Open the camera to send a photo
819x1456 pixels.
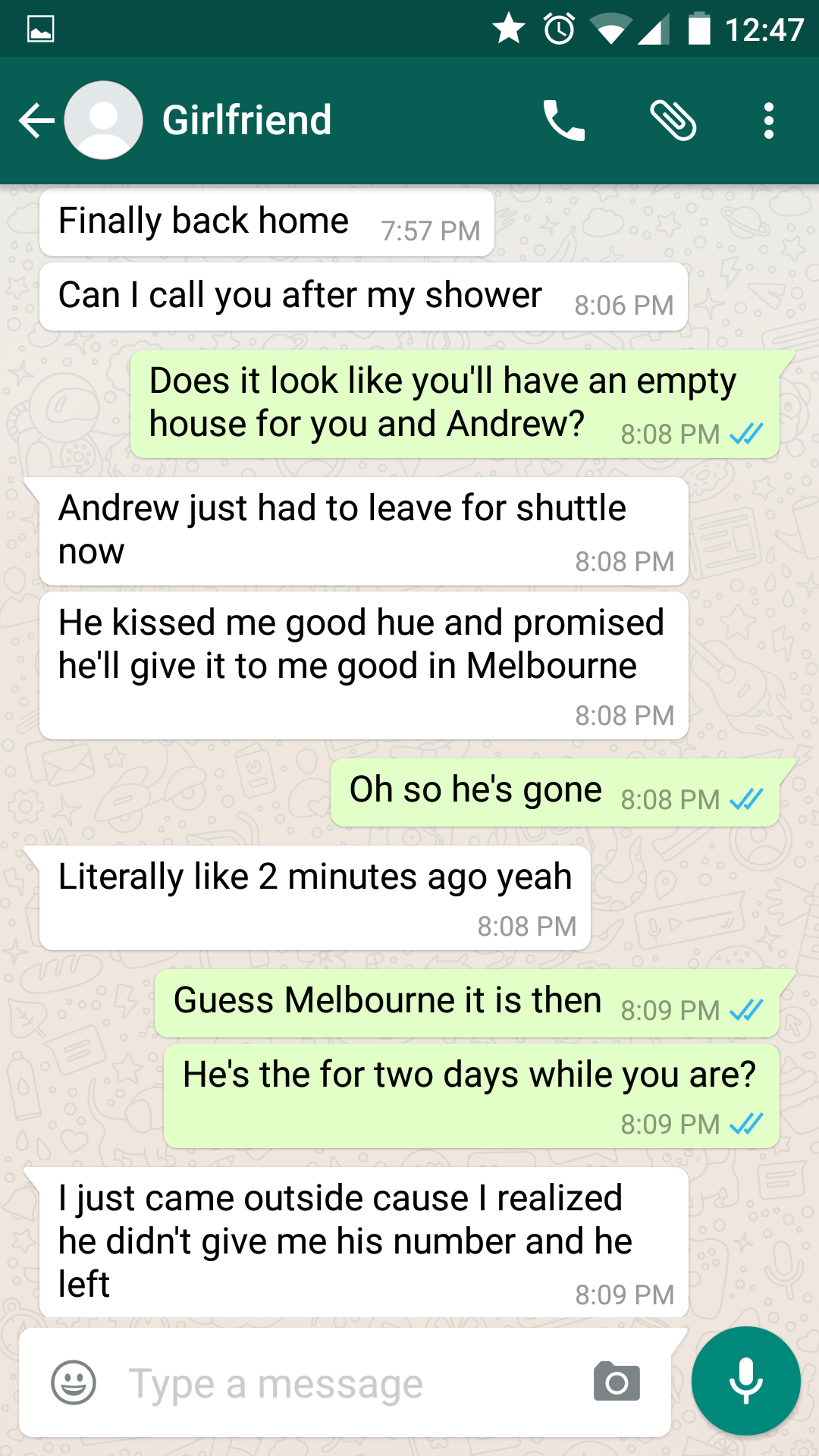tap(617, 1382)
